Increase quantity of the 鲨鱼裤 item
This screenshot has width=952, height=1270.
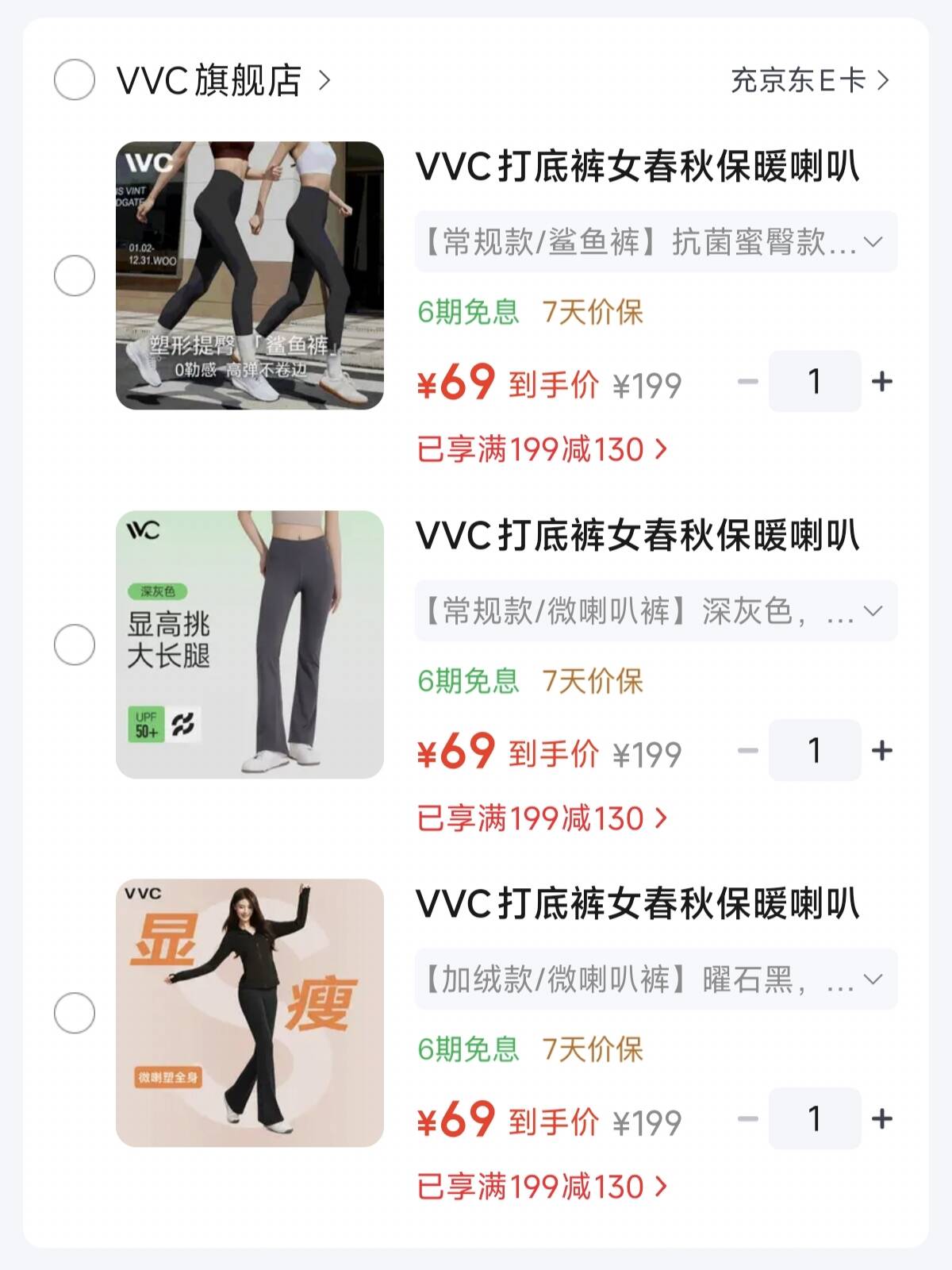click(882, 382)
